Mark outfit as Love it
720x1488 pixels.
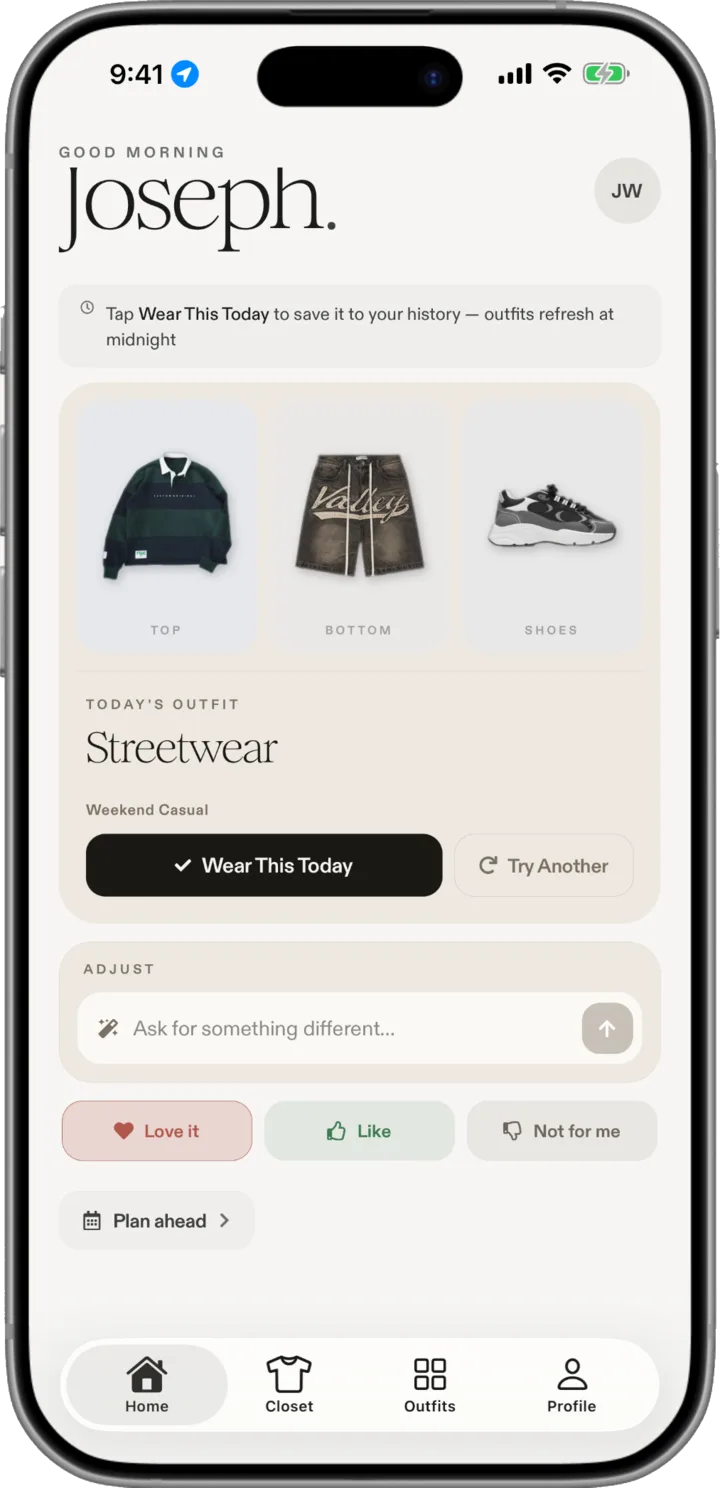[x=157, y=1131]
